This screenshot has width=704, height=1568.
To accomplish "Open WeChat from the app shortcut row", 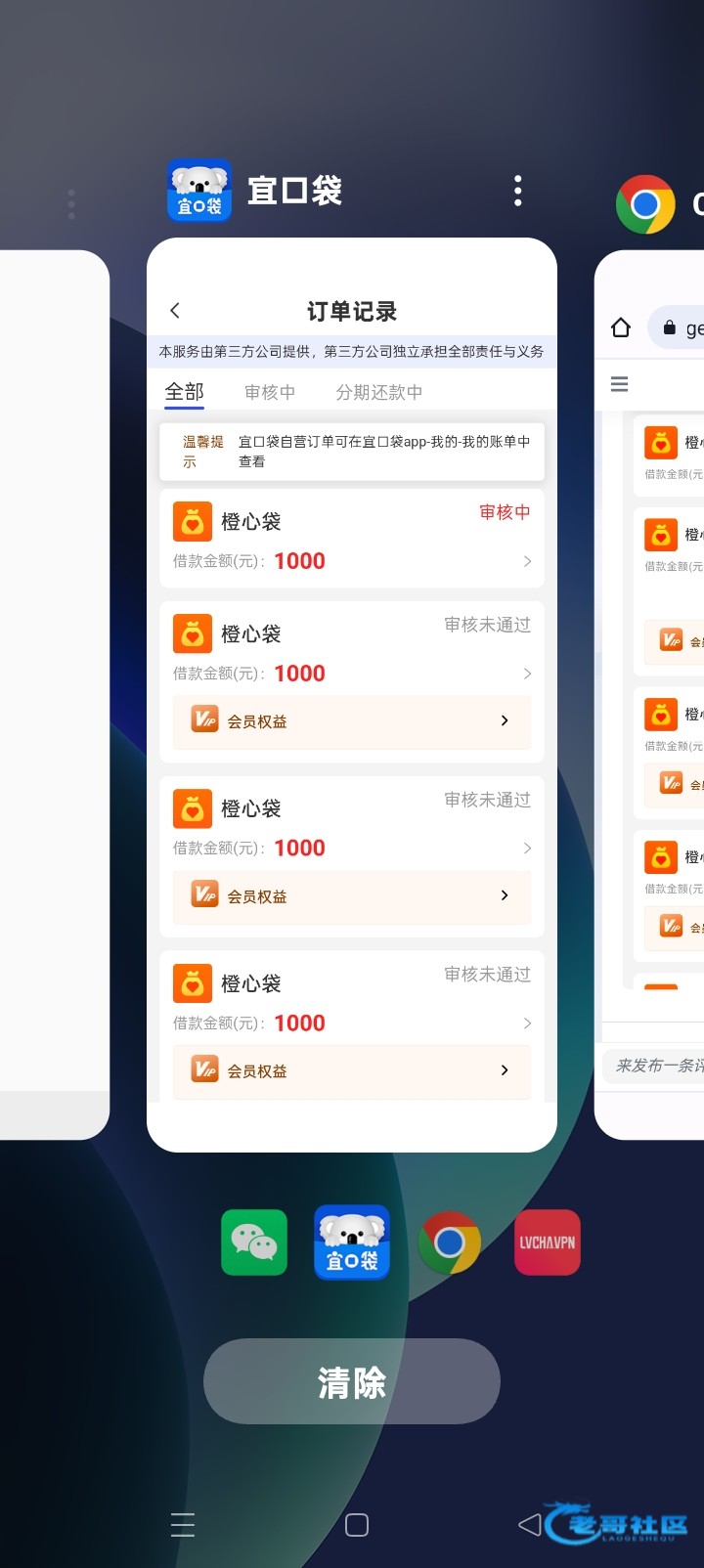I will [x=254, y=1242].
